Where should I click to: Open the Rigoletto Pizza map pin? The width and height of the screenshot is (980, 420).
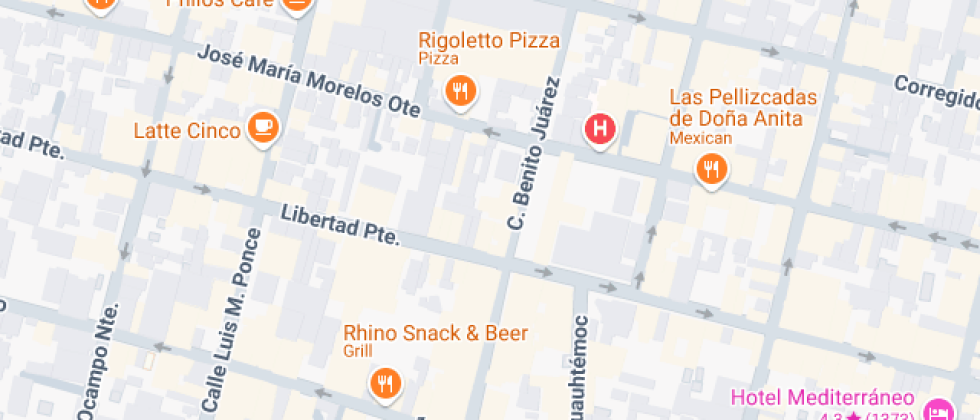tap(460, 92)
